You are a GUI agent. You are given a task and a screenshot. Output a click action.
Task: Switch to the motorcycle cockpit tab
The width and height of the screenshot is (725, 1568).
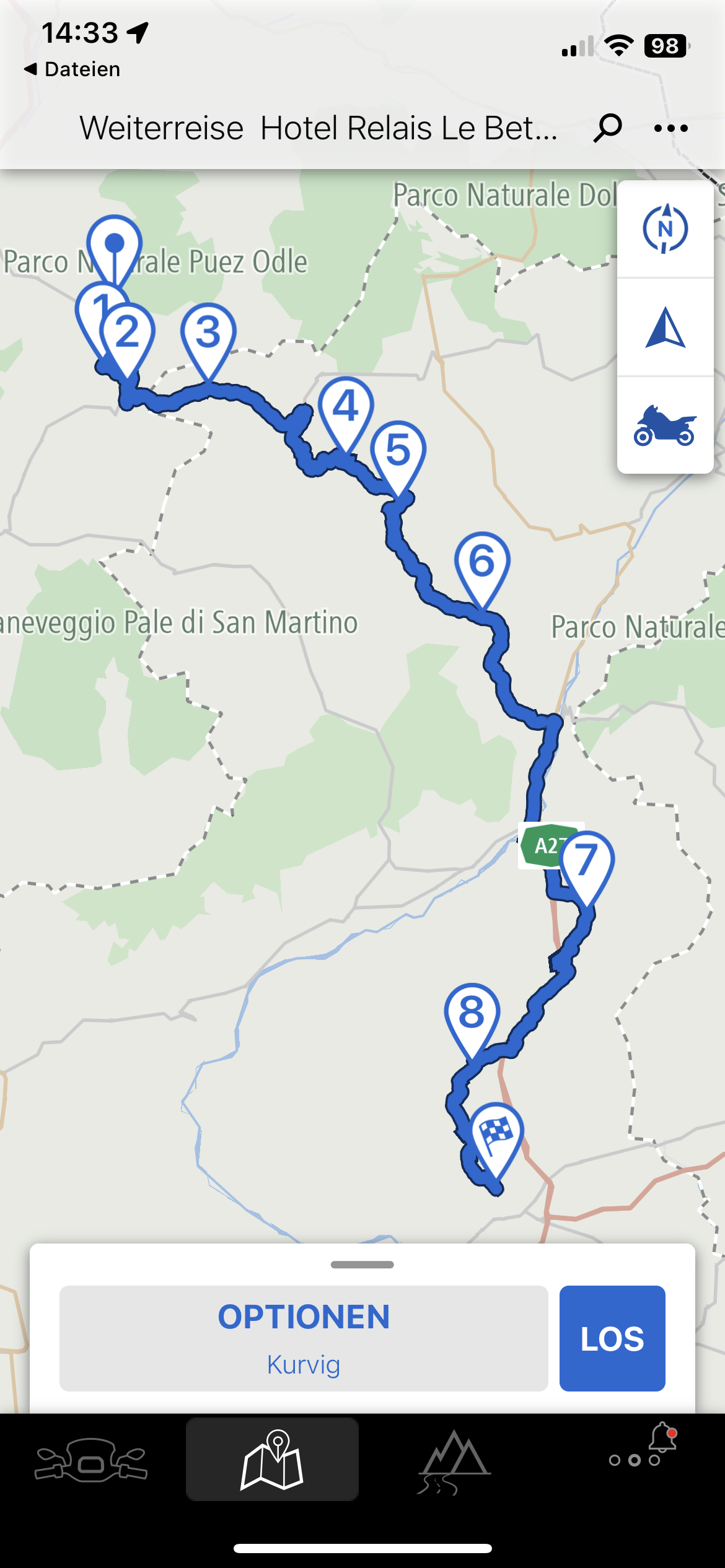click(91, 1460)
